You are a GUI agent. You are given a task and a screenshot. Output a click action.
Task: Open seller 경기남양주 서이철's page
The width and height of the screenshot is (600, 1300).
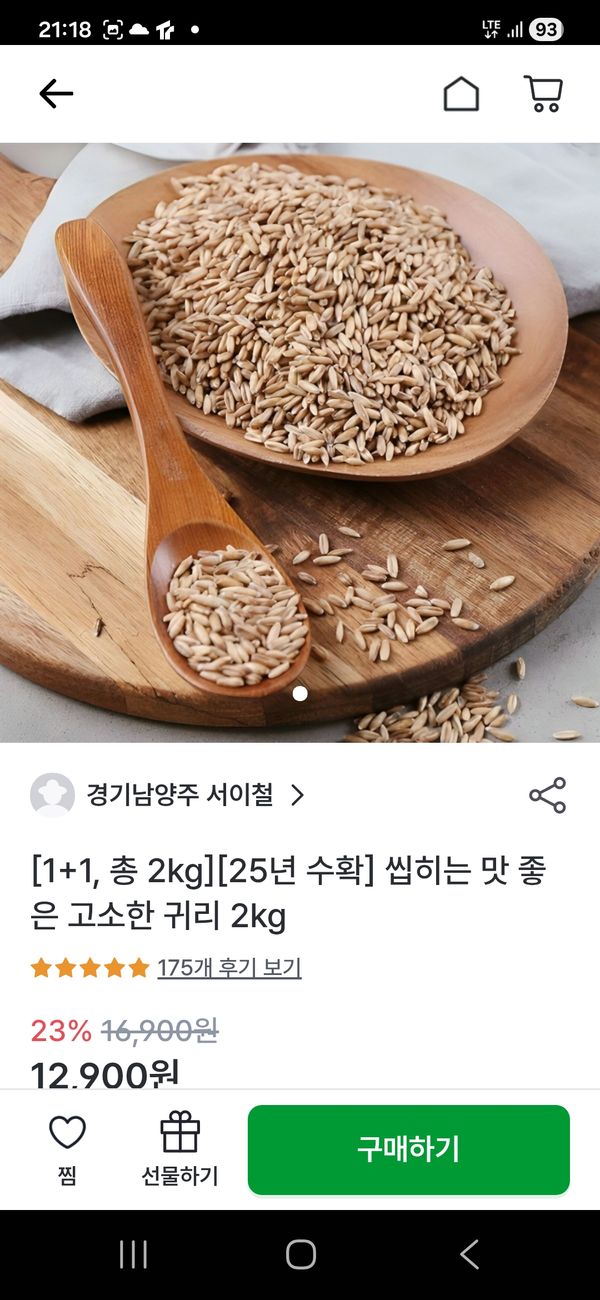coord(180,795)
